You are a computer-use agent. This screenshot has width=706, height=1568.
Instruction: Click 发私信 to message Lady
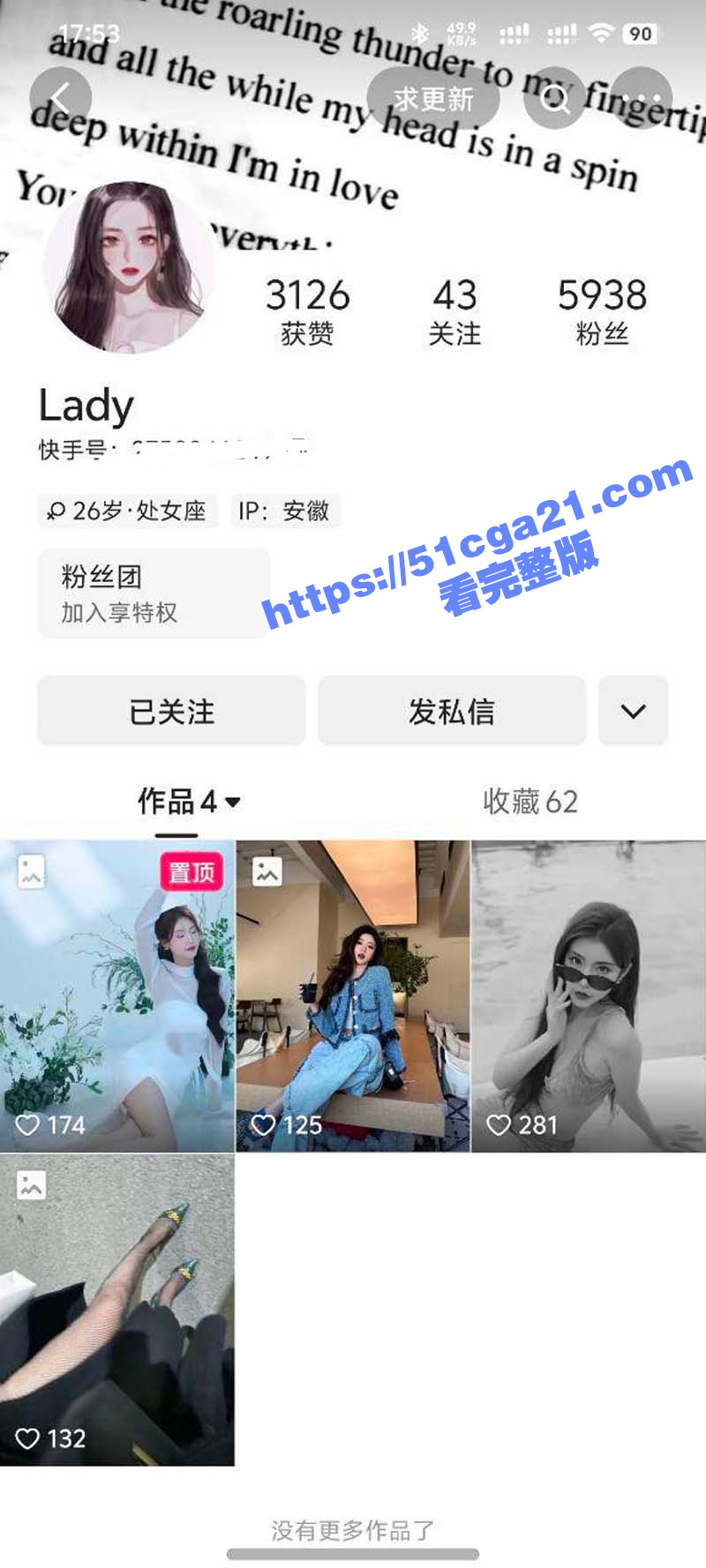click(x=451, y=711)
